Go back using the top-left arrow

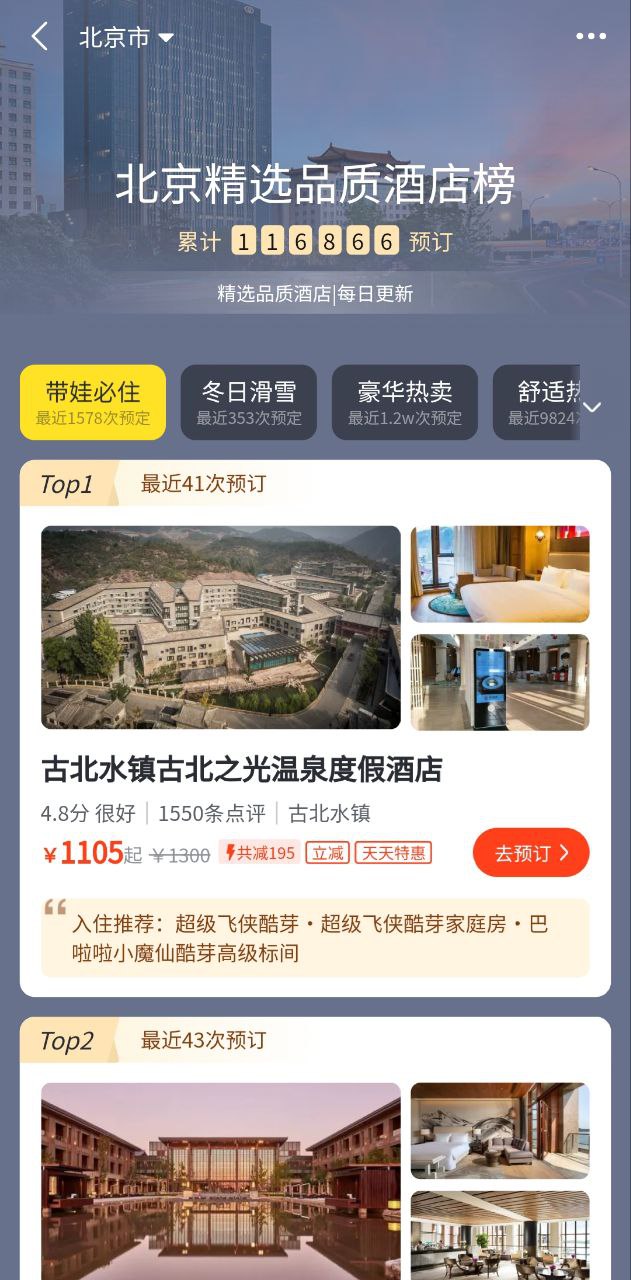pyautogui.click(x=39, y=37)
